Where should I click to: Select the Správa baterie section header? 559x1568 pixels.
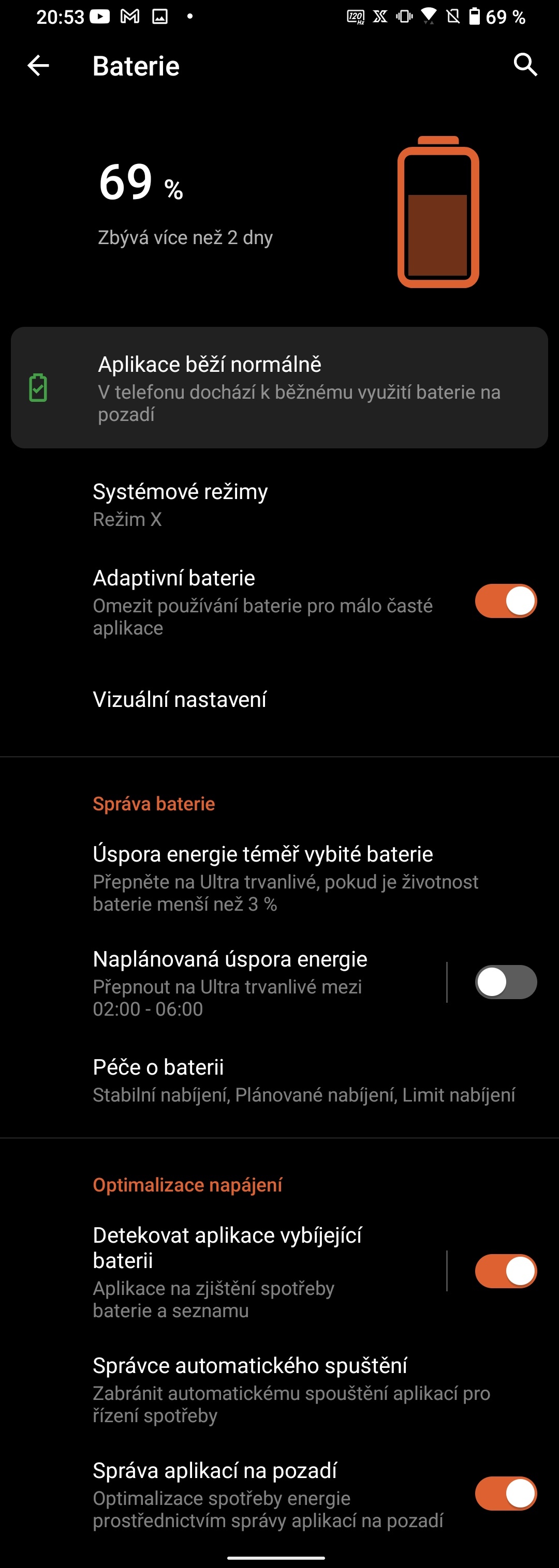click(153, 804)
